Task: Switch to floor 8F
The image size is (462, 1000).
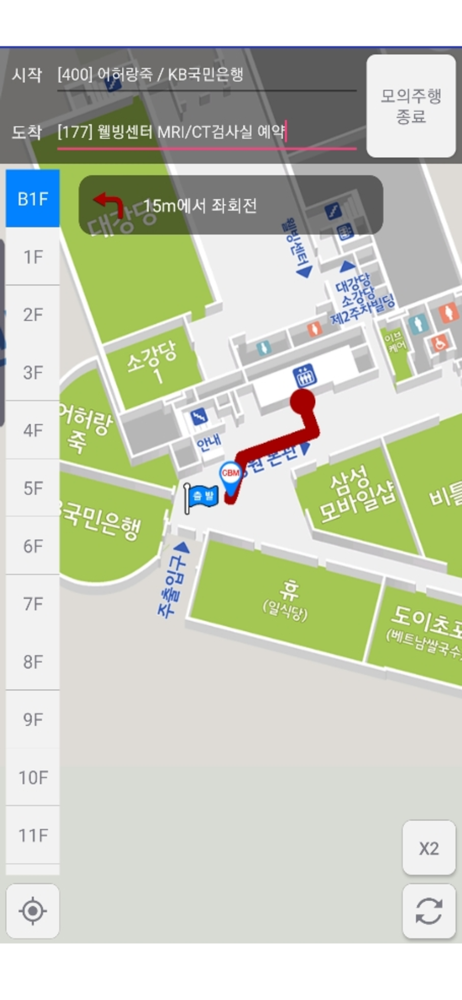Action: coord(33,661)
